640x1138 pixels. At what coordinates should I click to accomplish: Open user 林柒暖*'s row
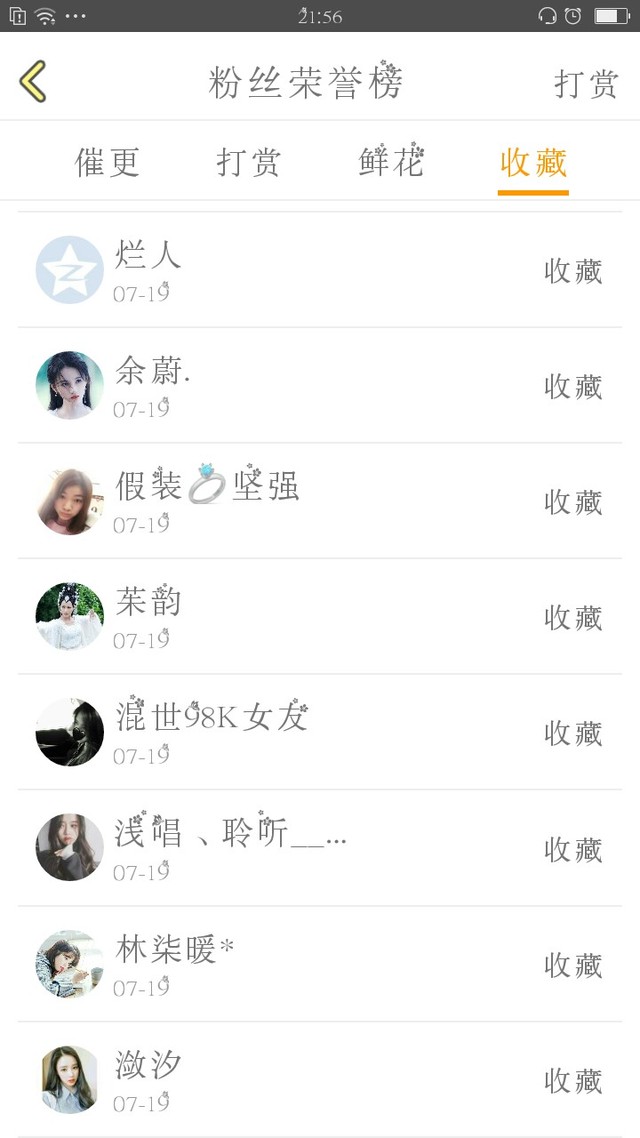(x=320, y=965)
